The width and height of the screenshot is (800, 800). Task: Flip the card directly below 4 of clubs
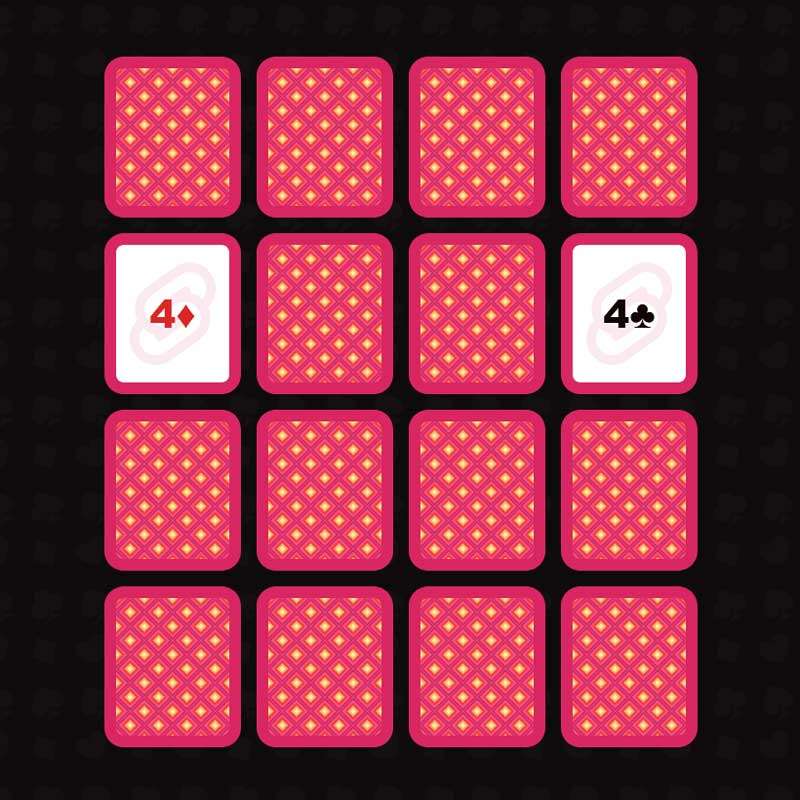point(628,490)
